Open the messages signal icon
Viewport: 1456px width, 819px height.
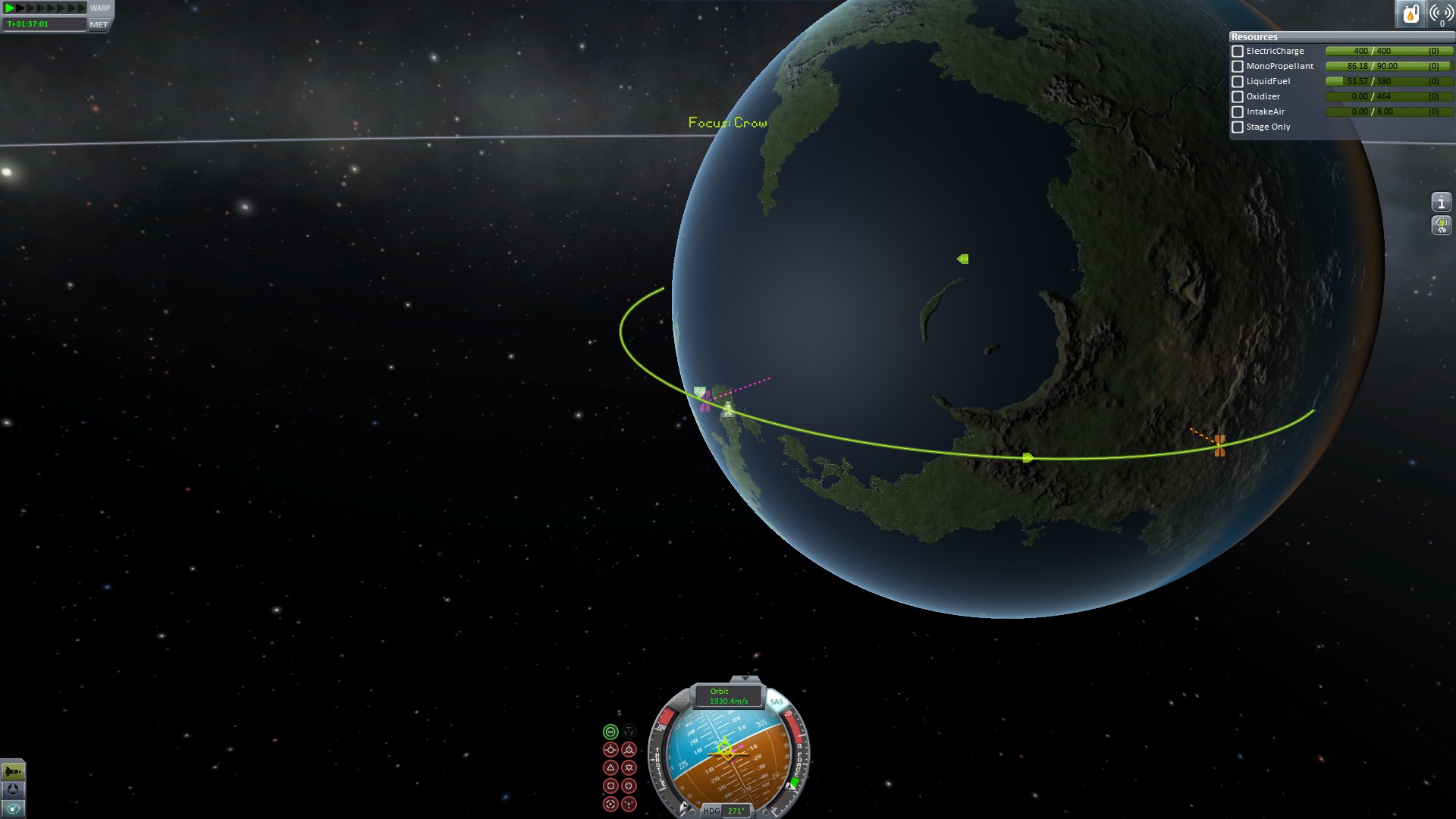point(1441,14)
